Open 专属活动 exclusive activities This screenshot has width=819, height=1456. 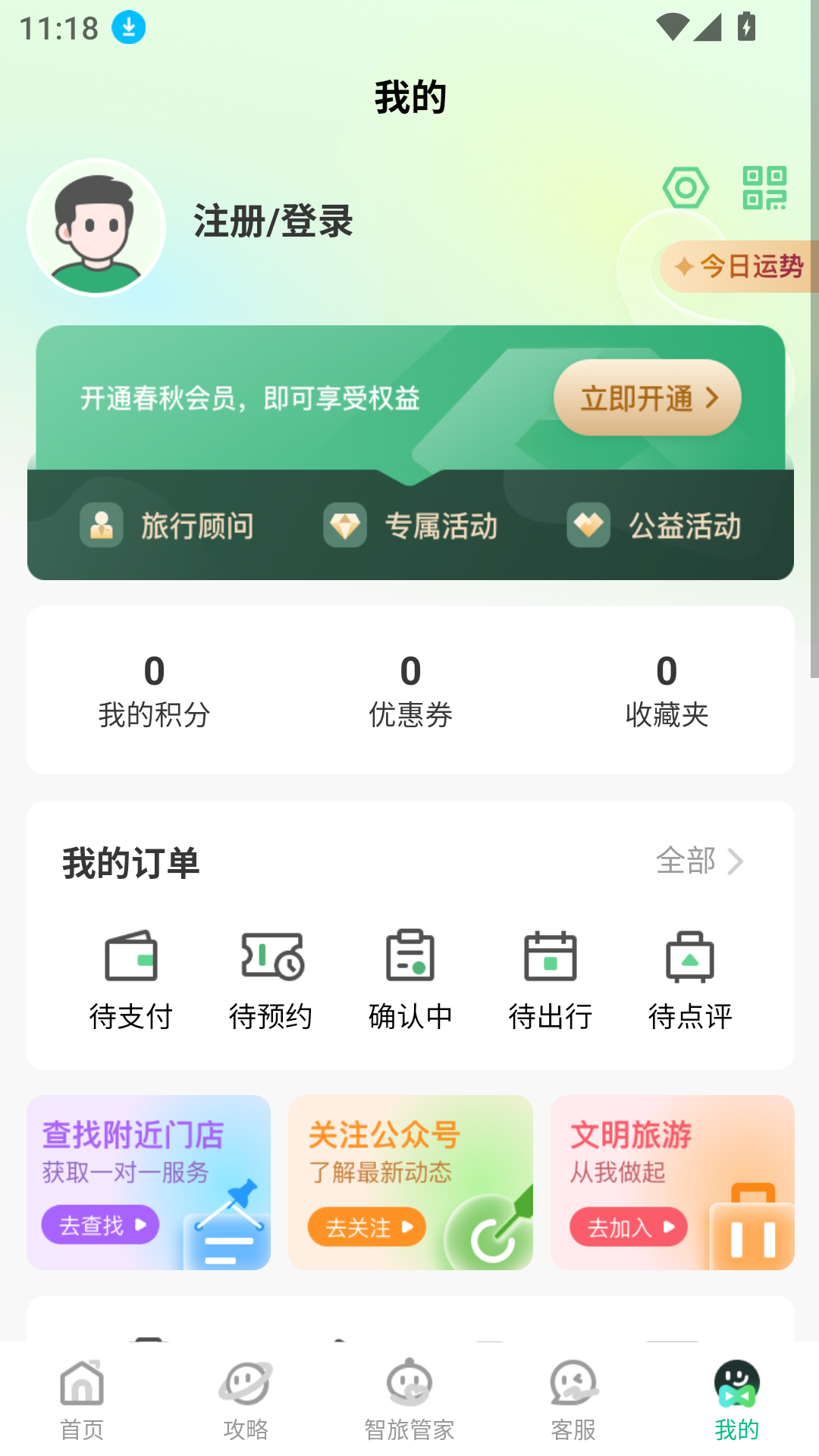(411, 526)
